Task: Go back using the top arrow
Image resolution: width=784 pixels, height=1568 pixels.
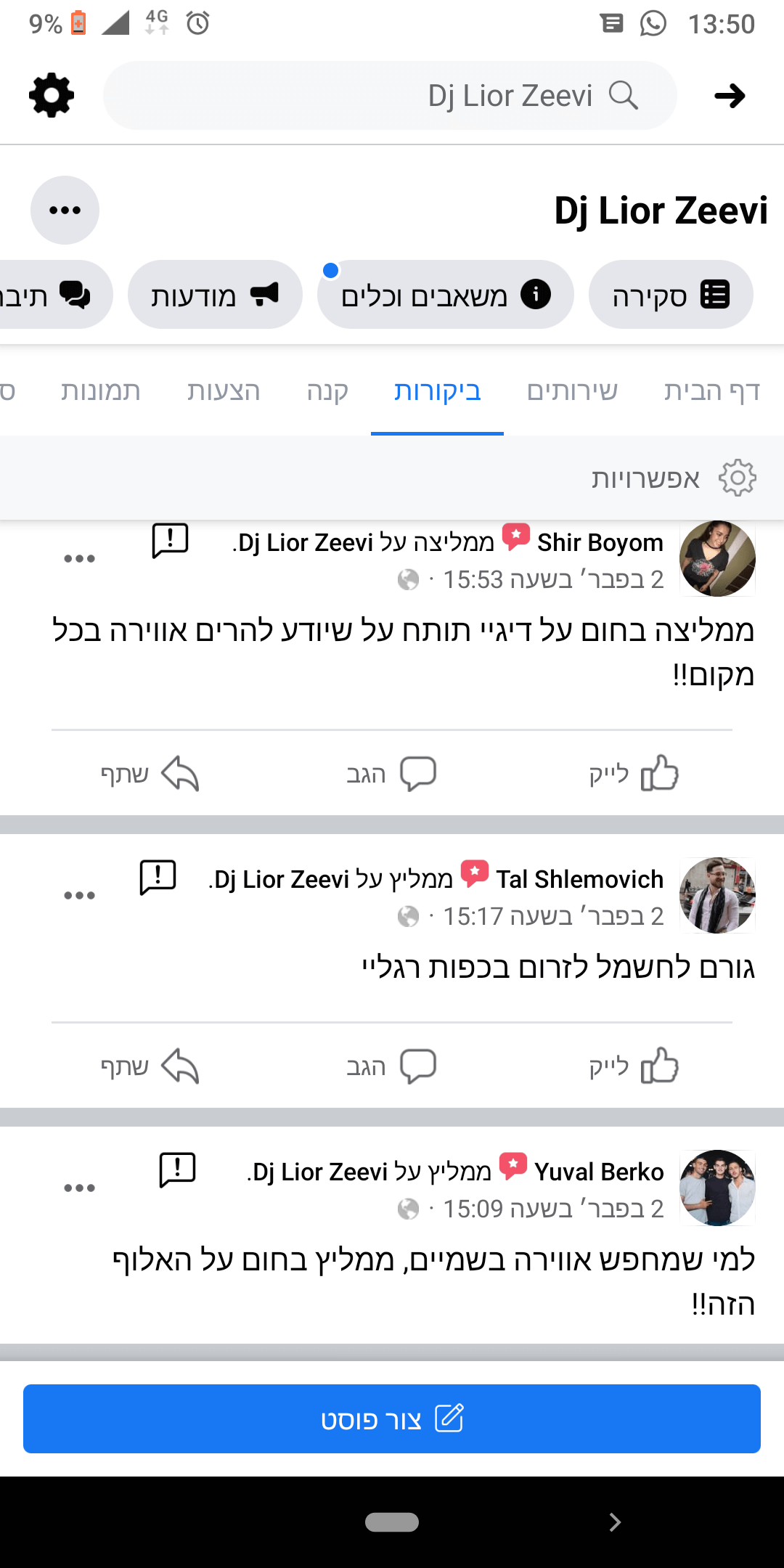Action: click(729, 96)
